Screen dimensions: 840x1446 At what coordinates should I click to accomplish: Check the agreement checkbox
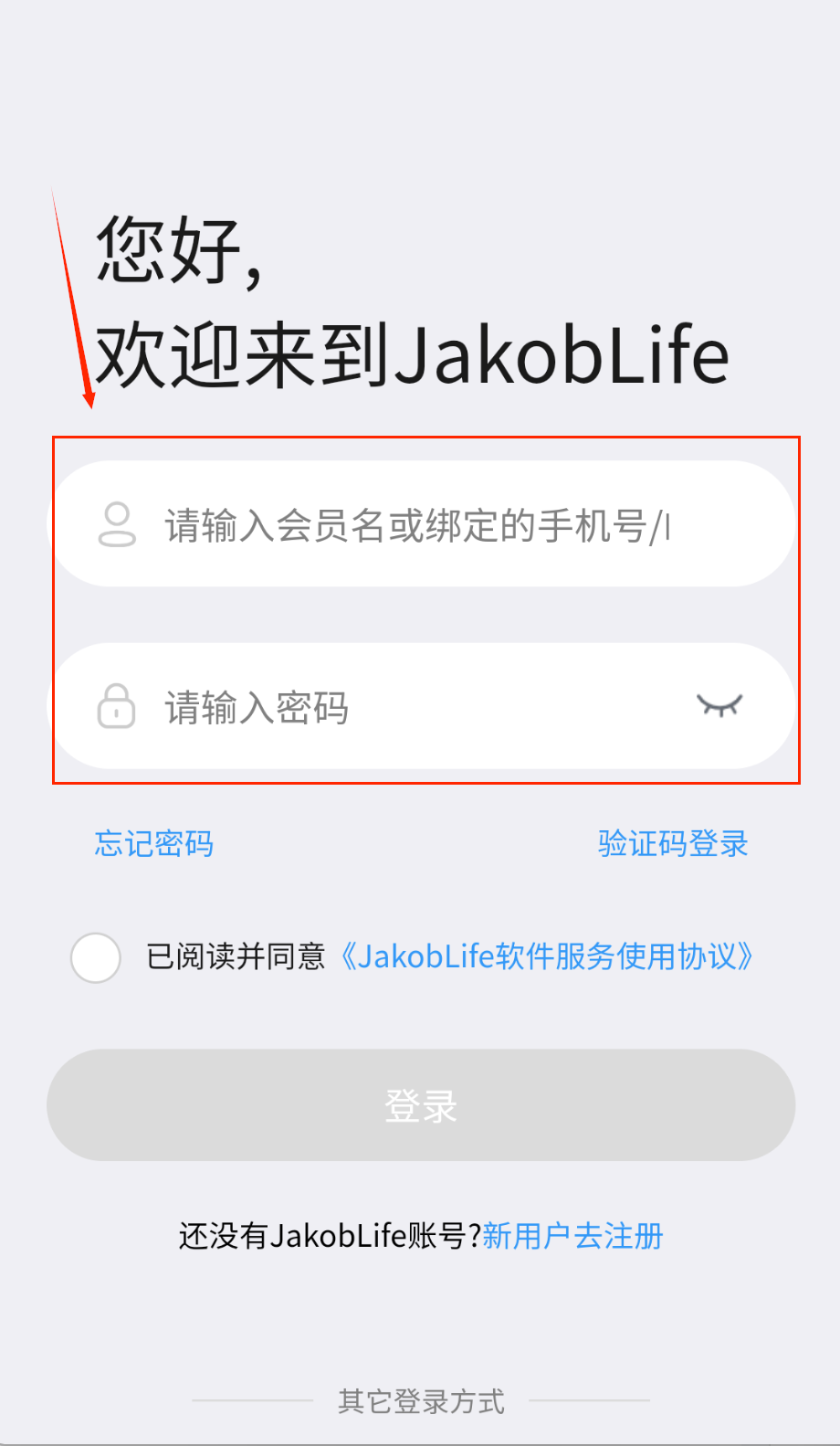[96, 957]
